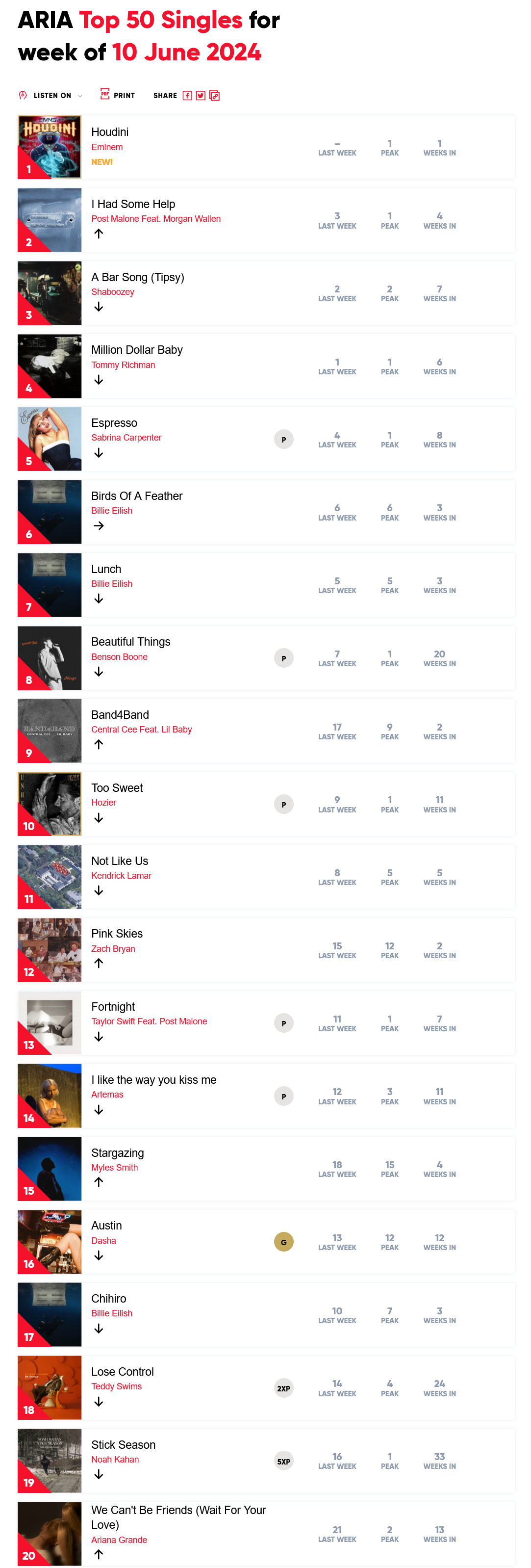The width and height of the screenshot is (531, 1568).
Task: Open the Not Like Us entry
Action: click(x=119, y=861)
